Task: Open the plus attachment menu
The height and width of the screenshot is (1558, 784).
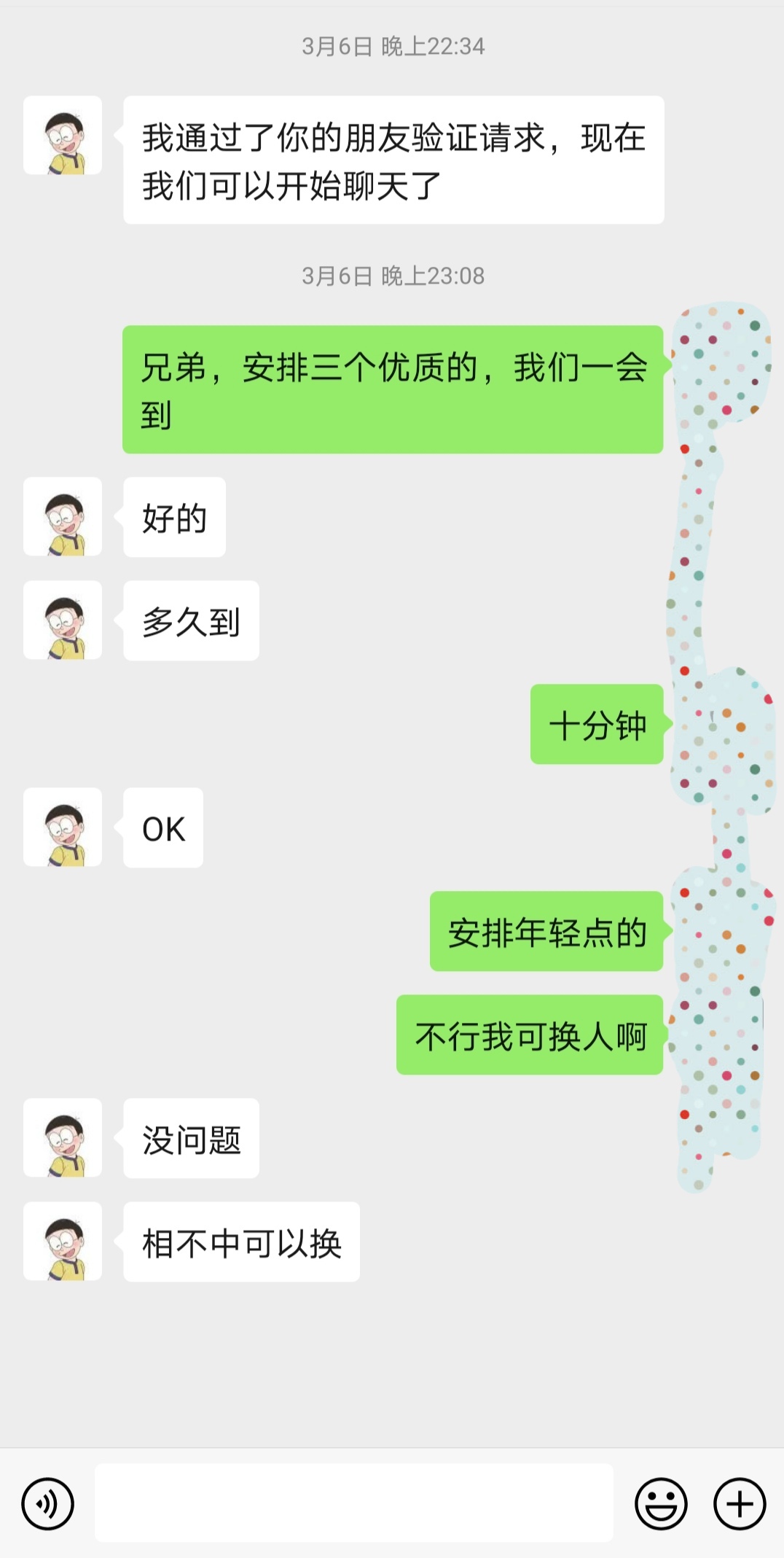Action: click(740, 1503)
